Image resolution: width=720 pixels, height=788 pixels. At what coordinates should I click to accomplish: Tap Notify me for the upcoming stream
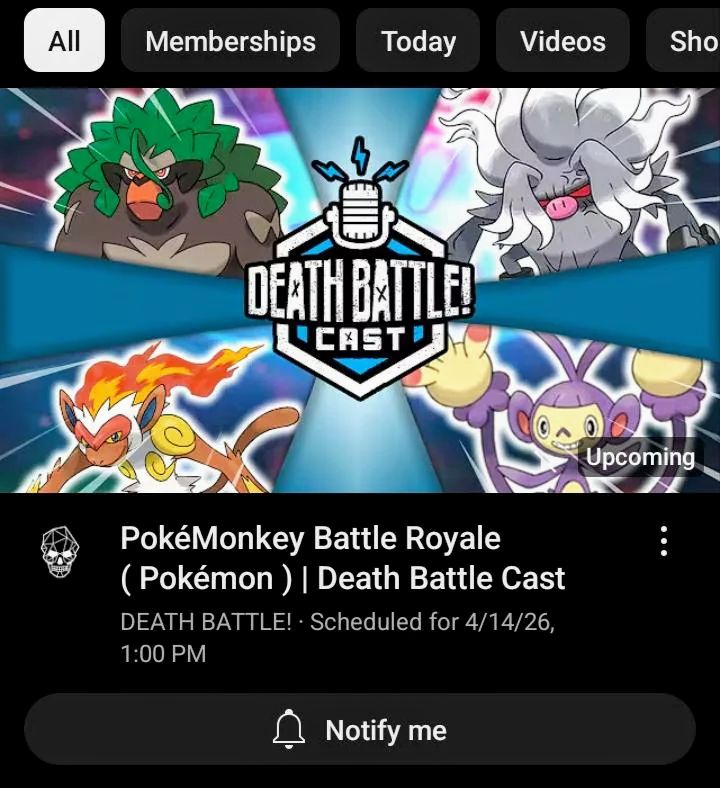360,730
